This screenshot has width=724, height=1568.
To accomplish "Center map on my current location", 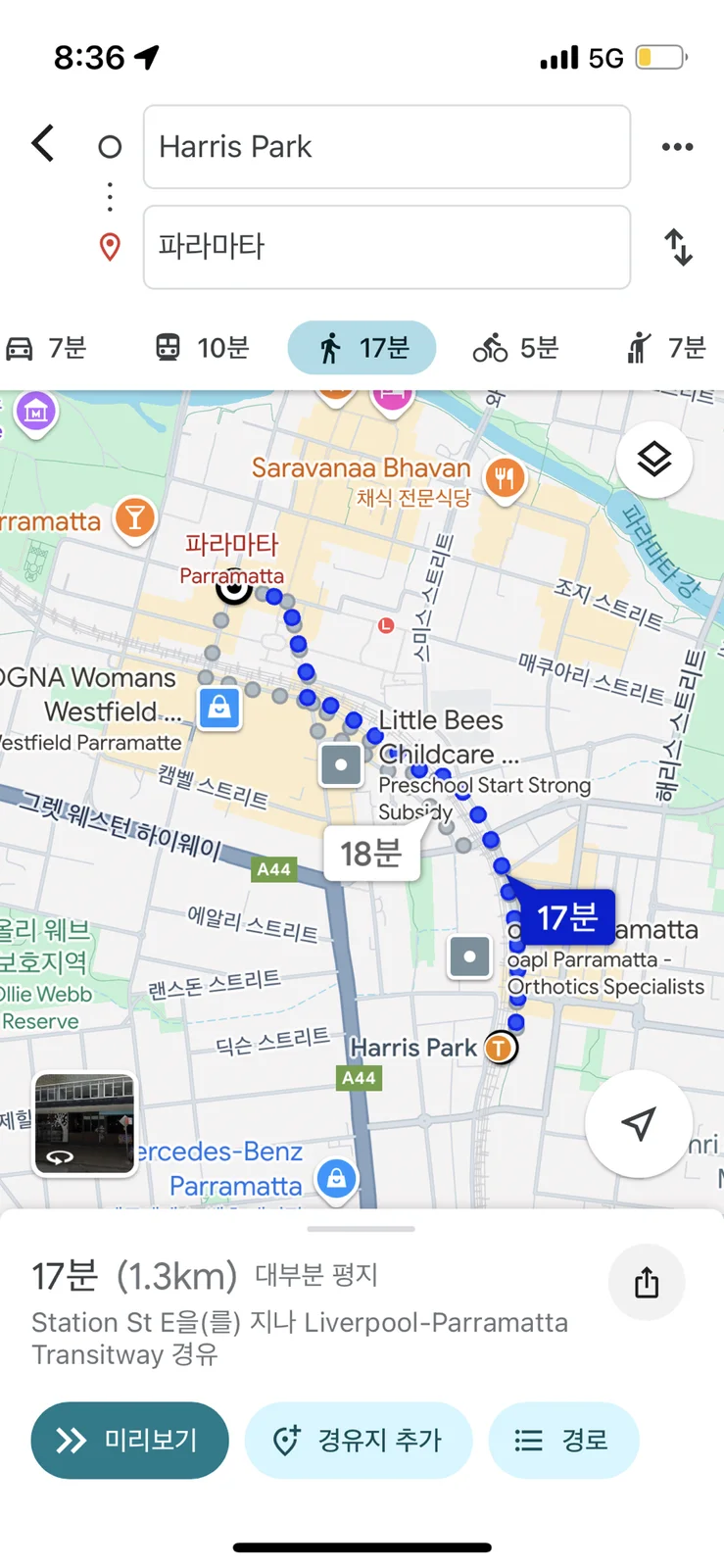I will click(x=638, y=1124).
